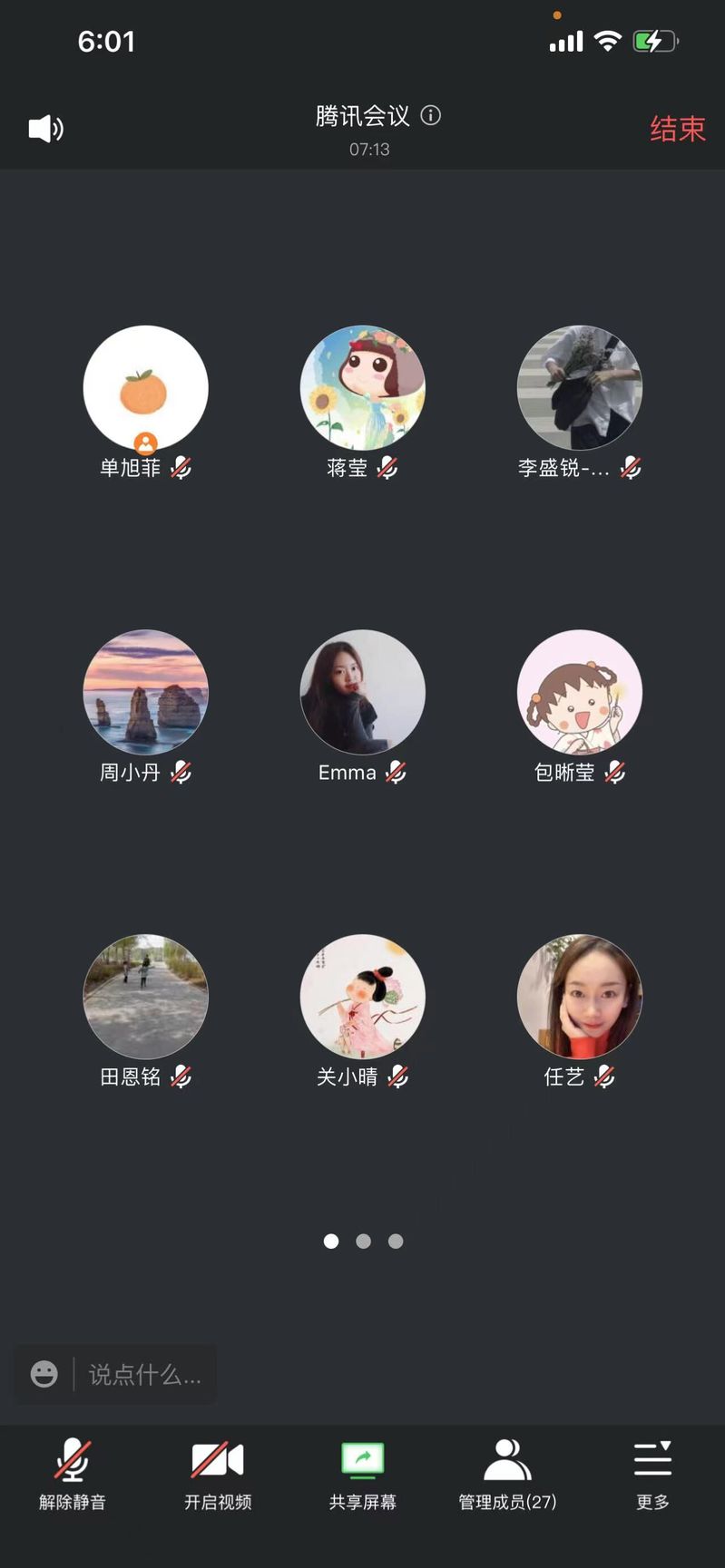Open Emma's participant tile
The width and height of the screenshot is (725, 1568).
[362, 692]
